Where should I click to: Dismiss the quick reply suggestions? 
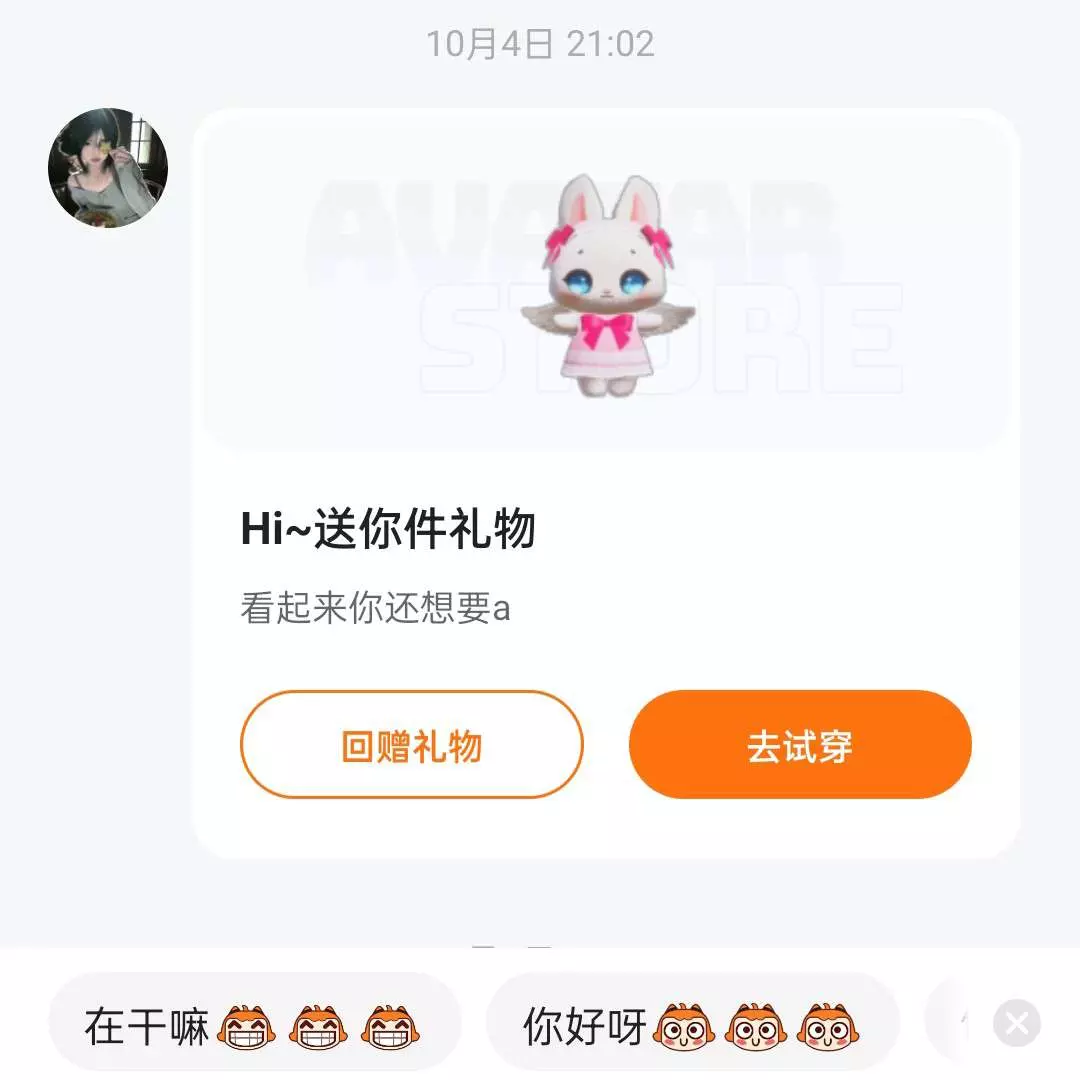(x=1016, y=1023)
